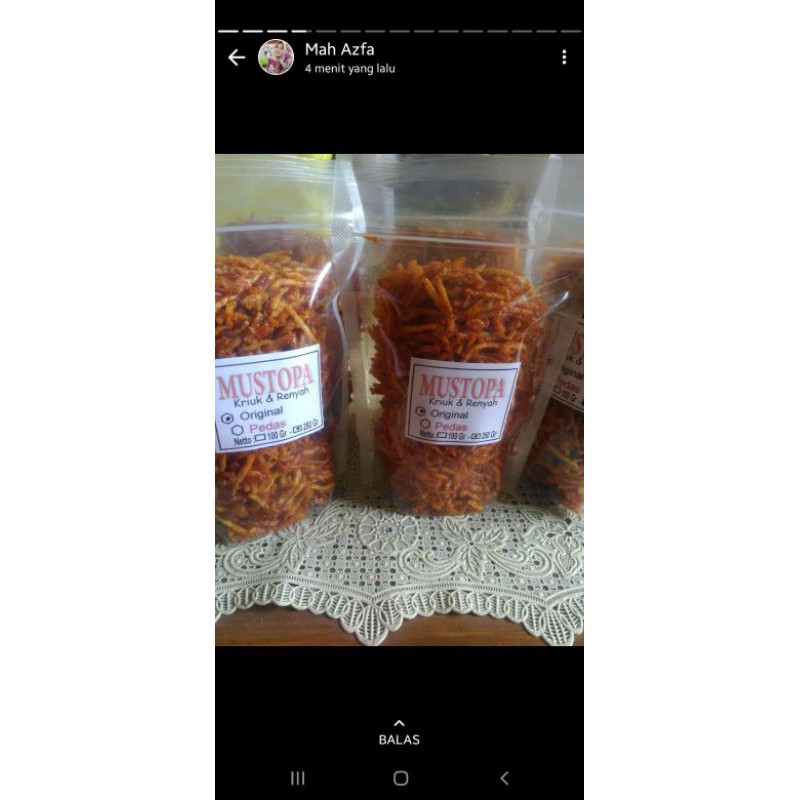Go to the phone's home screen

(400, 778)
